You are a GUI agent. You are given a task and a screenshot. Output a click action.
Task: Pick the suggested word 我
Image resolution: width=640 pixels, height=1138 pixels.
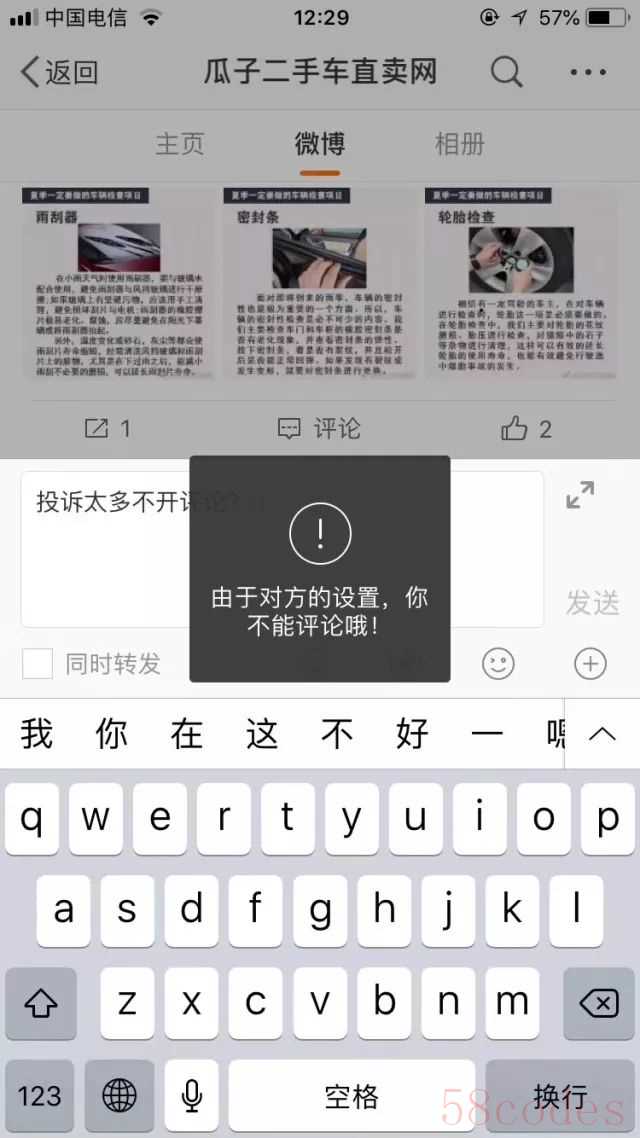(37, 734)
